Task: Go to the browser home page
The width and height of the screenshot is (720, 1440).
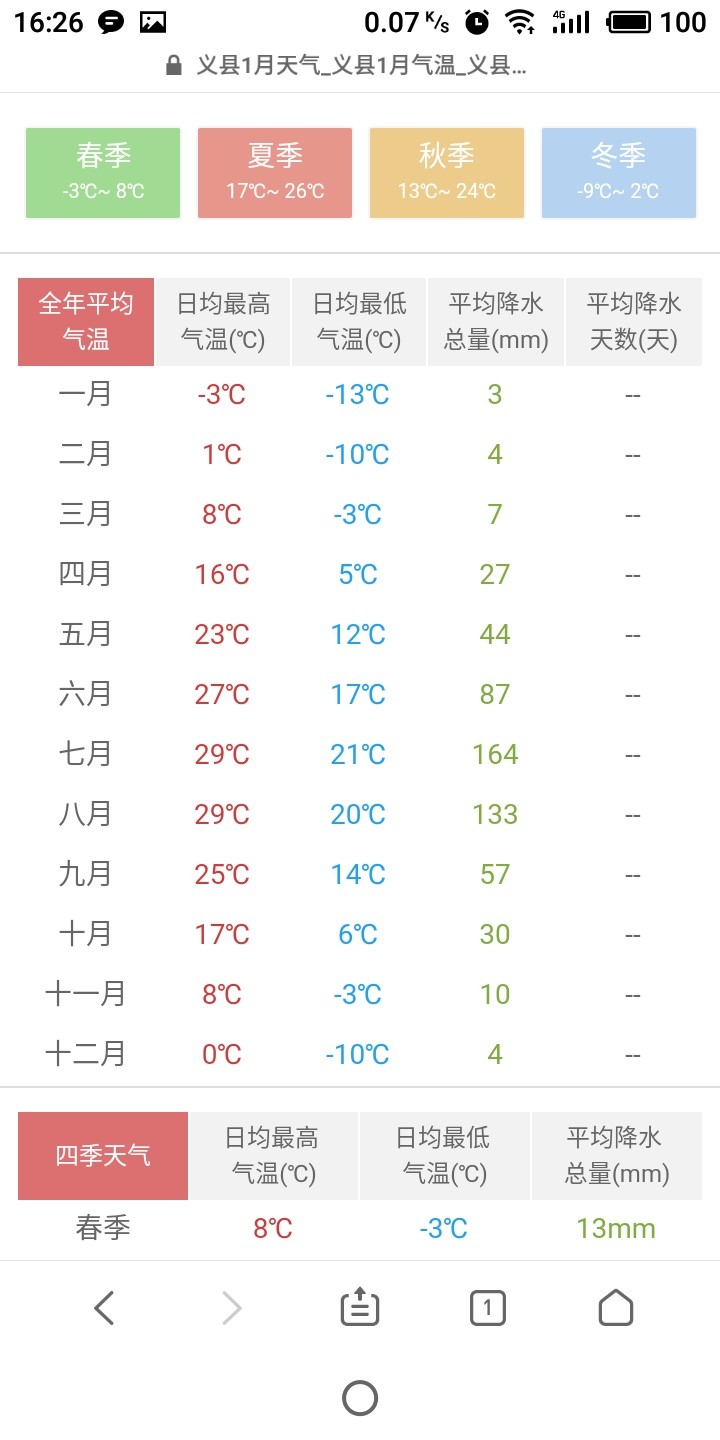Action: pos(616,1307)
